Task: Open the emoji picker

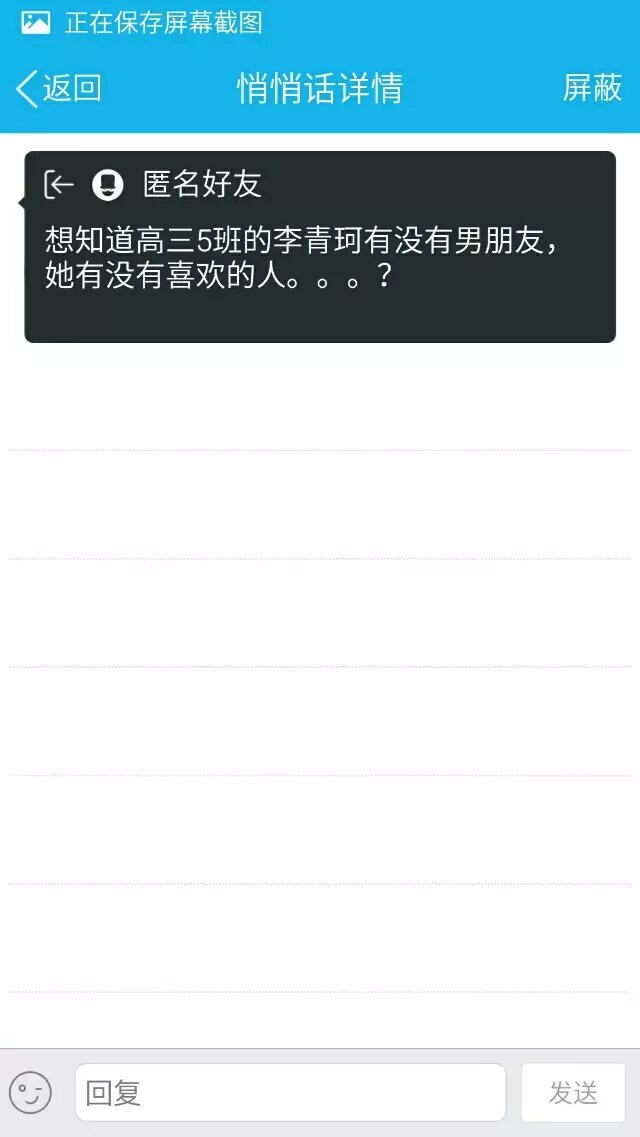Action: point(30,1092)
